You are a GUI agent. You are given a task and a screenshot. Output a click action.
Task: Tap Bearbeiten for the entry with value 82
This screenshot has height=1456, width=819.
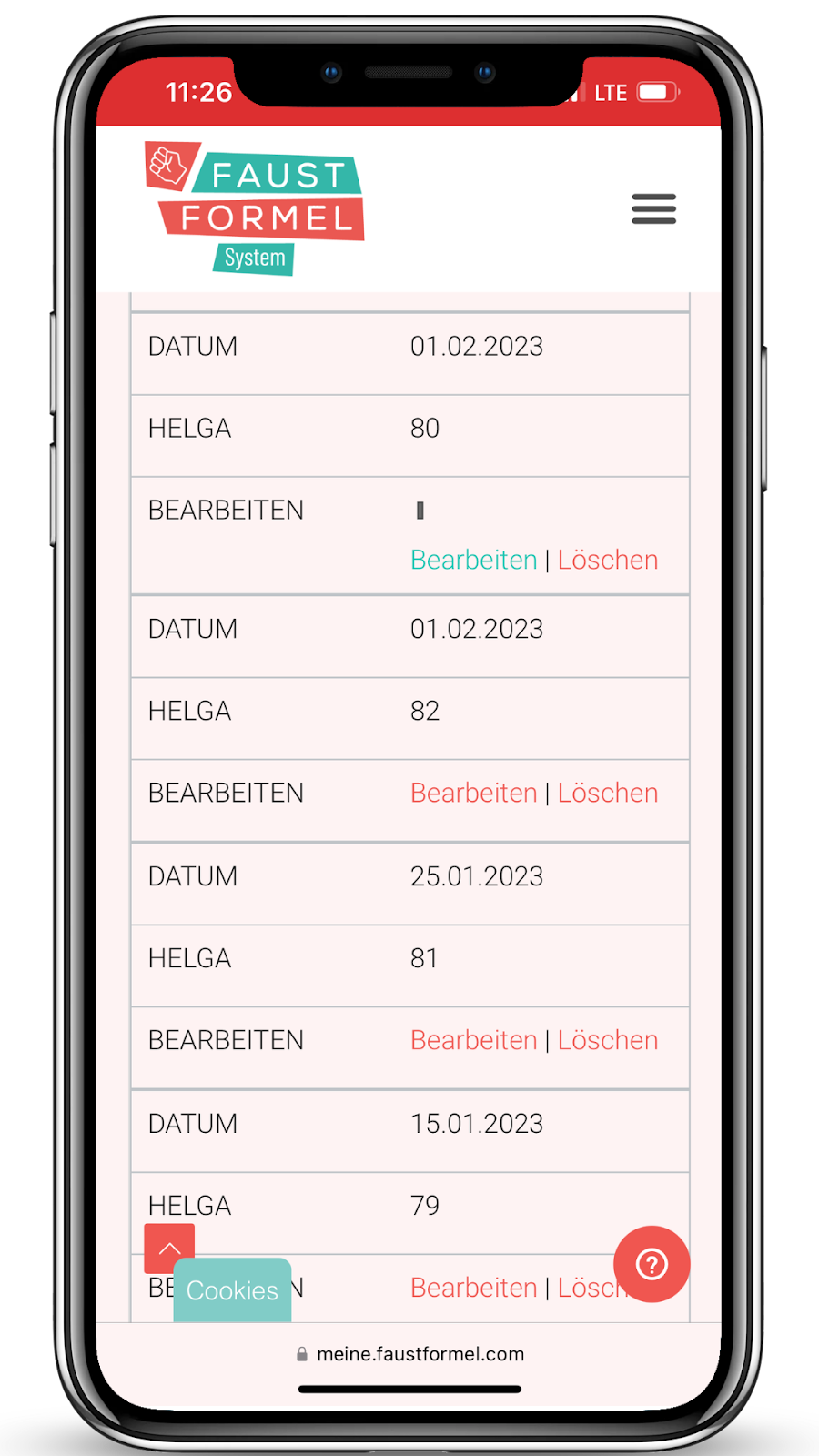point(473,793)
